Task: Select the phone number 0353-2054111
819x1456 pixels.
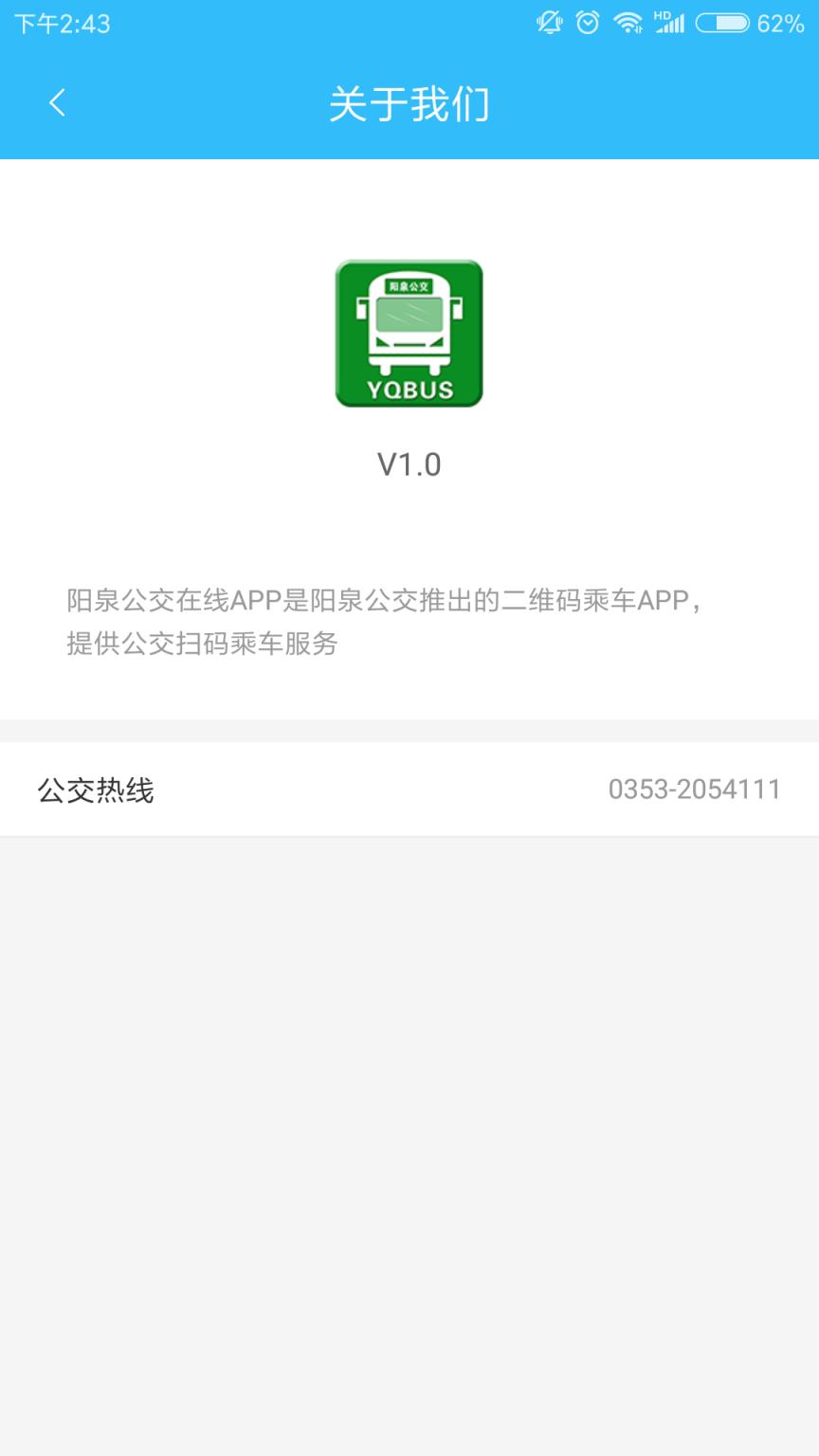Action: (x=695, y=789)
